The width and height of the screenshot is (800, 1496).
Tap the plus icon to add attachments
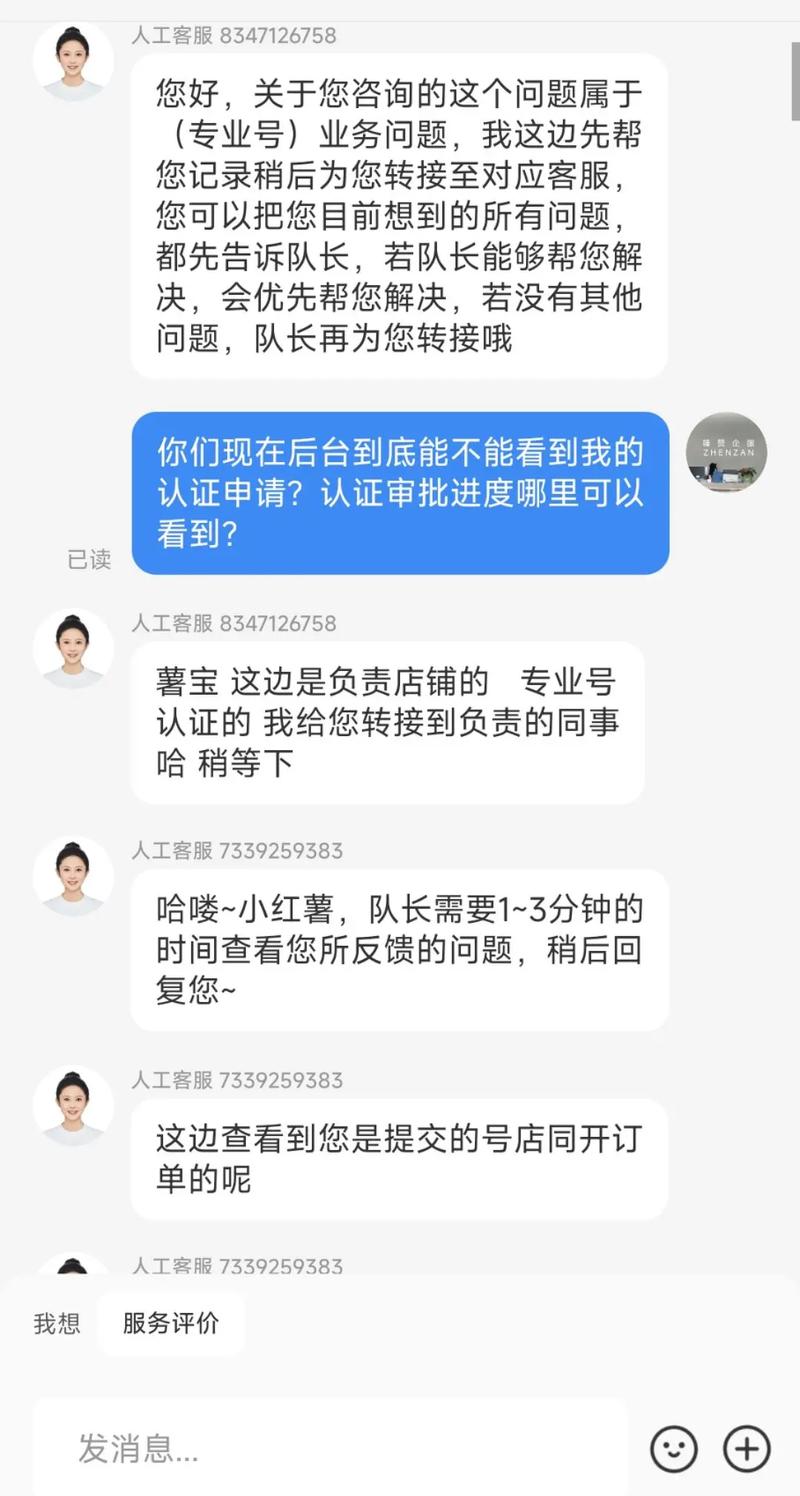point(744,1448)
